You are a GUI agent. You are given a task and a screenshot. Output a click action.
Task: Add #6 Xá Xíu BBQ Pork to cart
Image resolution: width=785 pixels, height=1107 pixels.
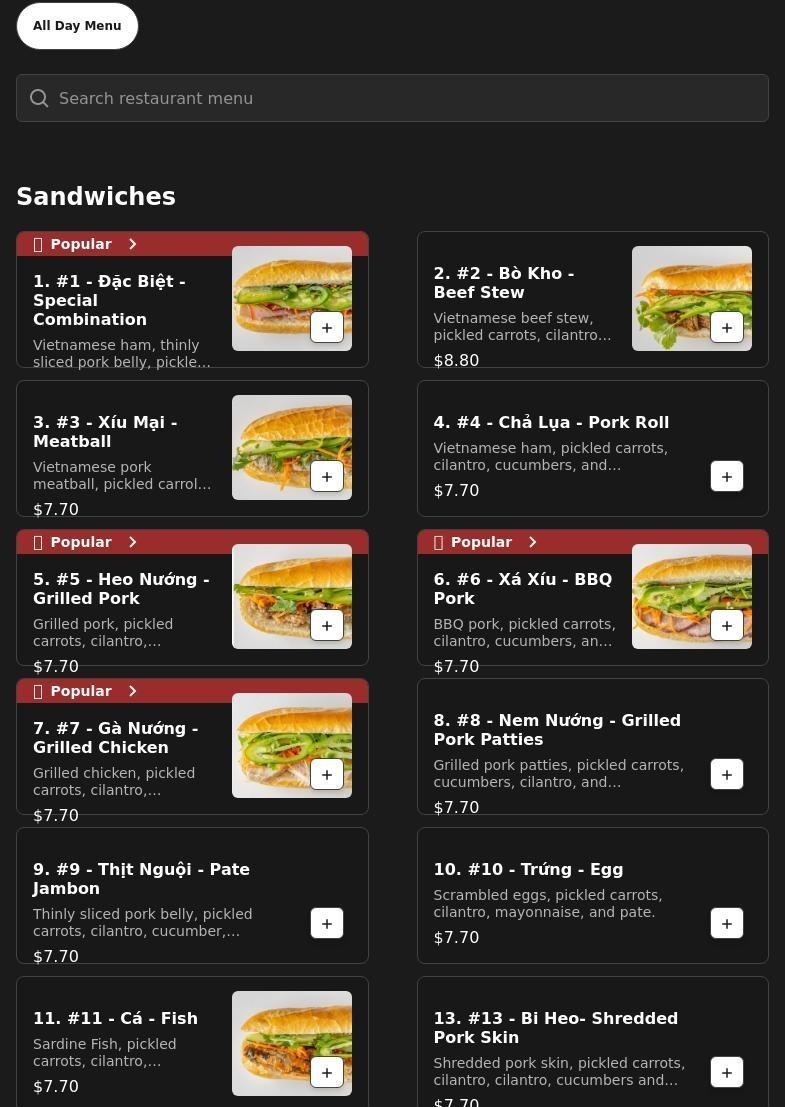[727, 626]
